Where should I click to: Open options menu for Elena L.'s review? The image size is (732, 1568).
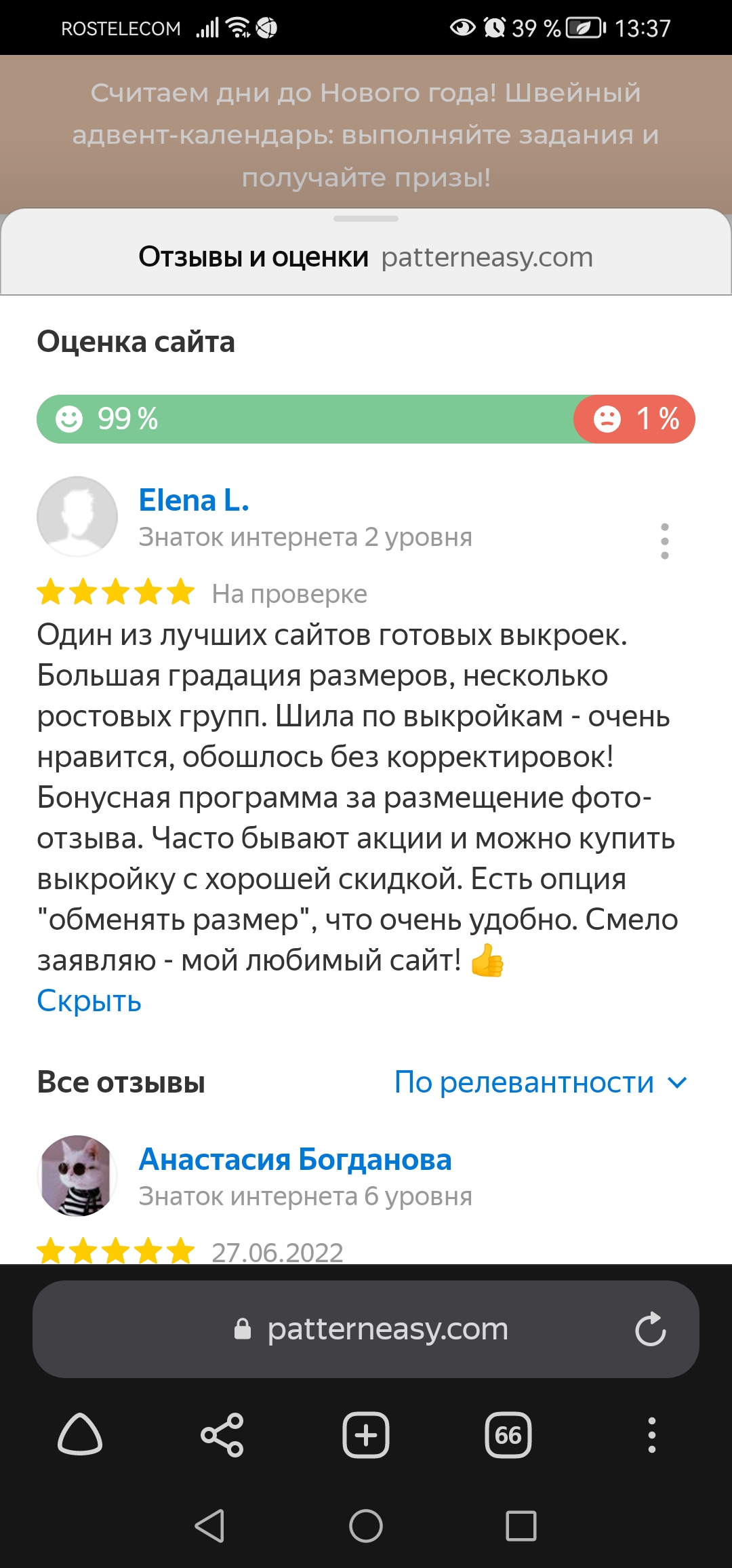pos(664,541)
